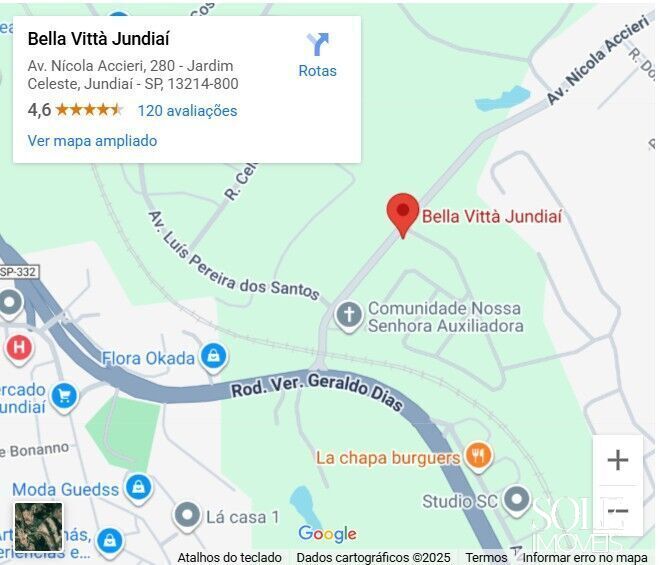This screenshot has height=565, width=660.
Task: Open the Termos link
Action: (486, 558)
